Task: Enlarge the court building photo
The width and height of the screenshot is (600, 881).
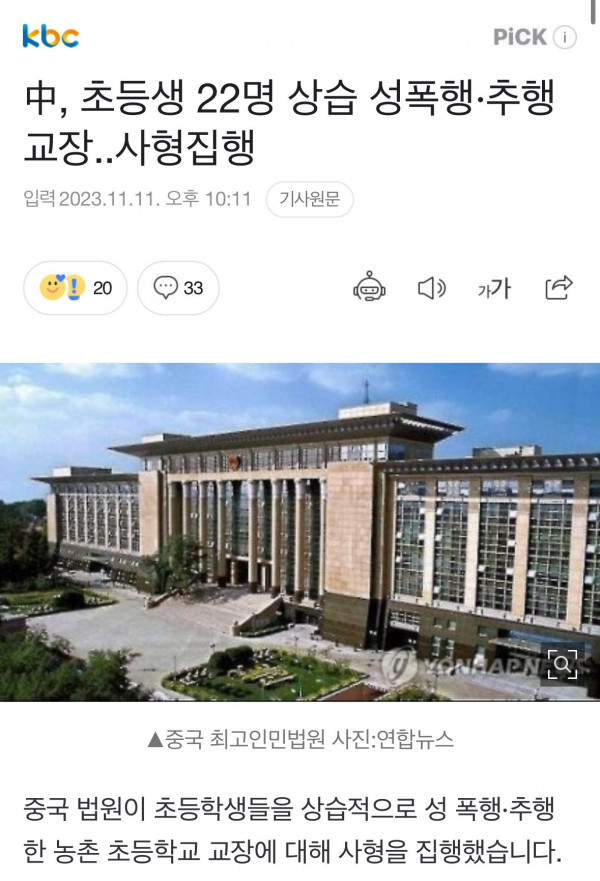Action: pos(563,664)
